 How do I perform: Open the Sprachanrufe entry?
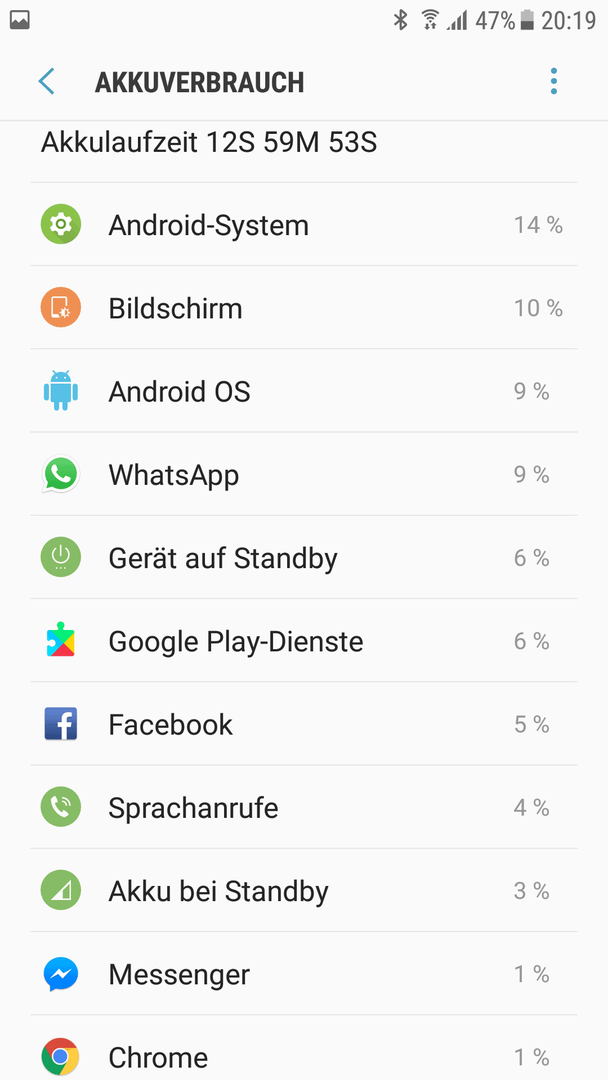coord(304,807)
